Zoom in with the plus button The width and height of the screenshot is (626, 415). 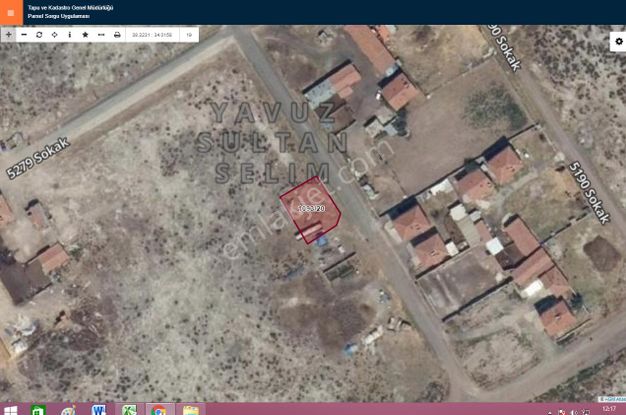pos(8,34)
